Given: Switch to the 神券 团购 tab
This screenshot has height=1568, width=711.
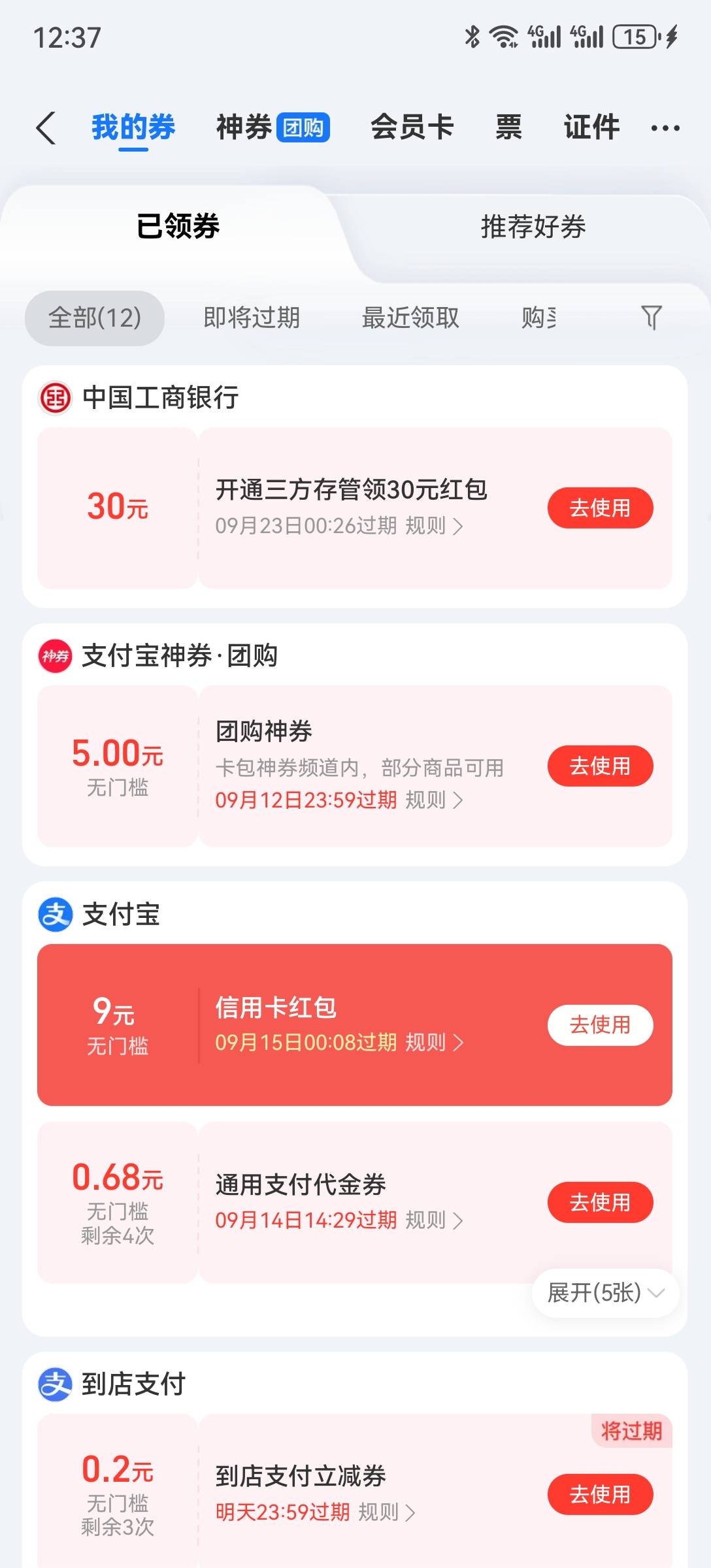Looking at the screenshot, I should tap(273, 127).
